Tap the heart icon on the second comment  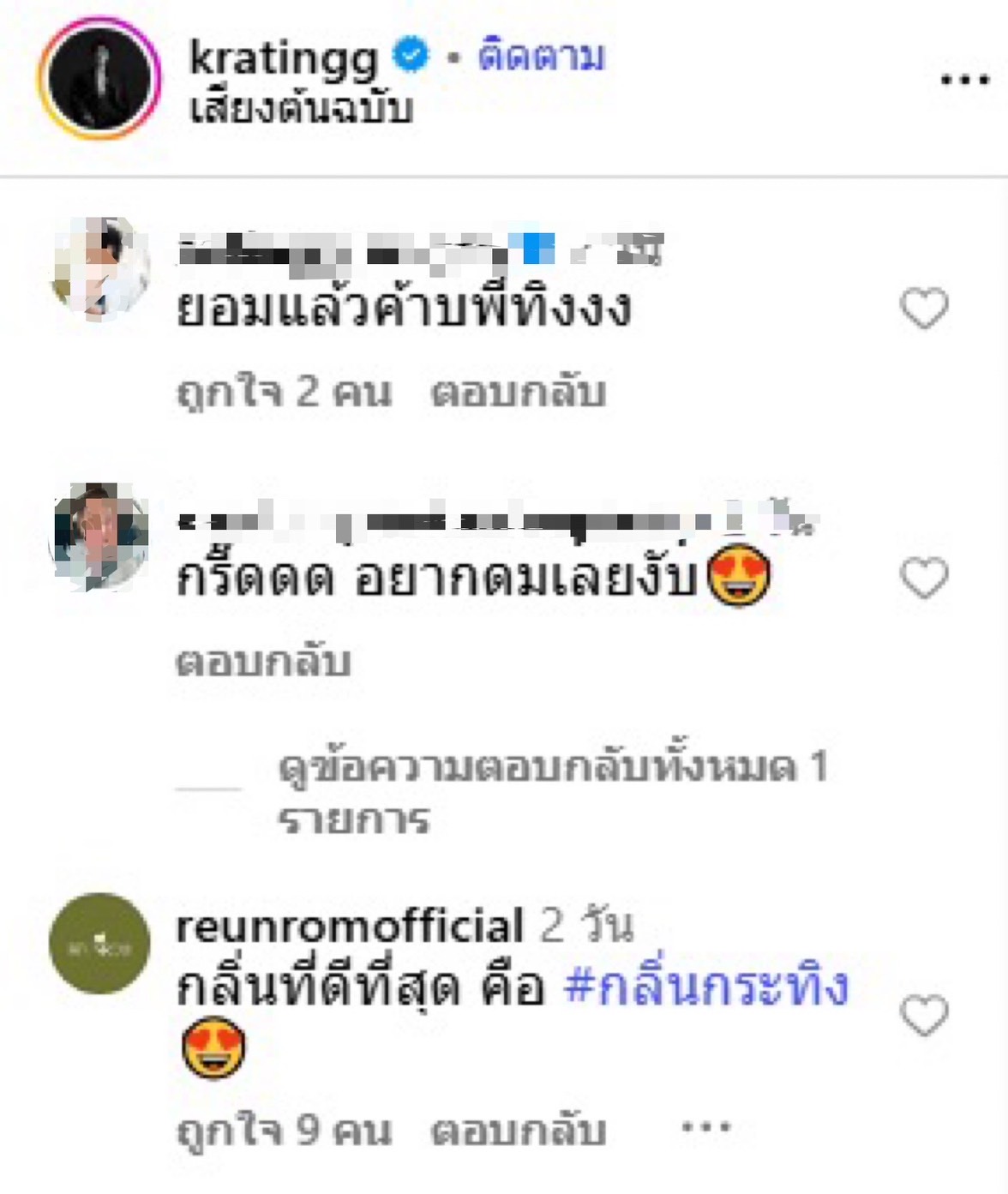click(925, 579)
